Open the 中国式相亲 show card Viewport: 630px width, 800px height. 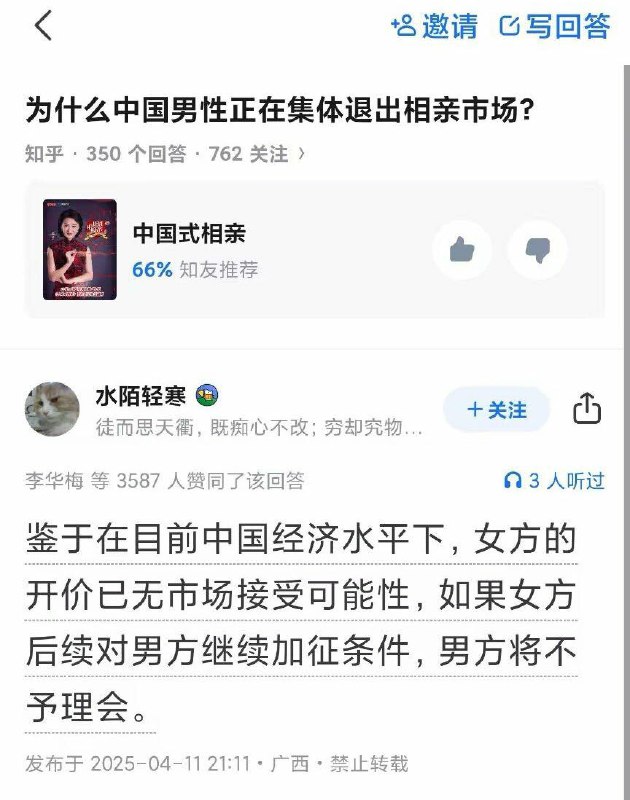[x=190, y=235]
